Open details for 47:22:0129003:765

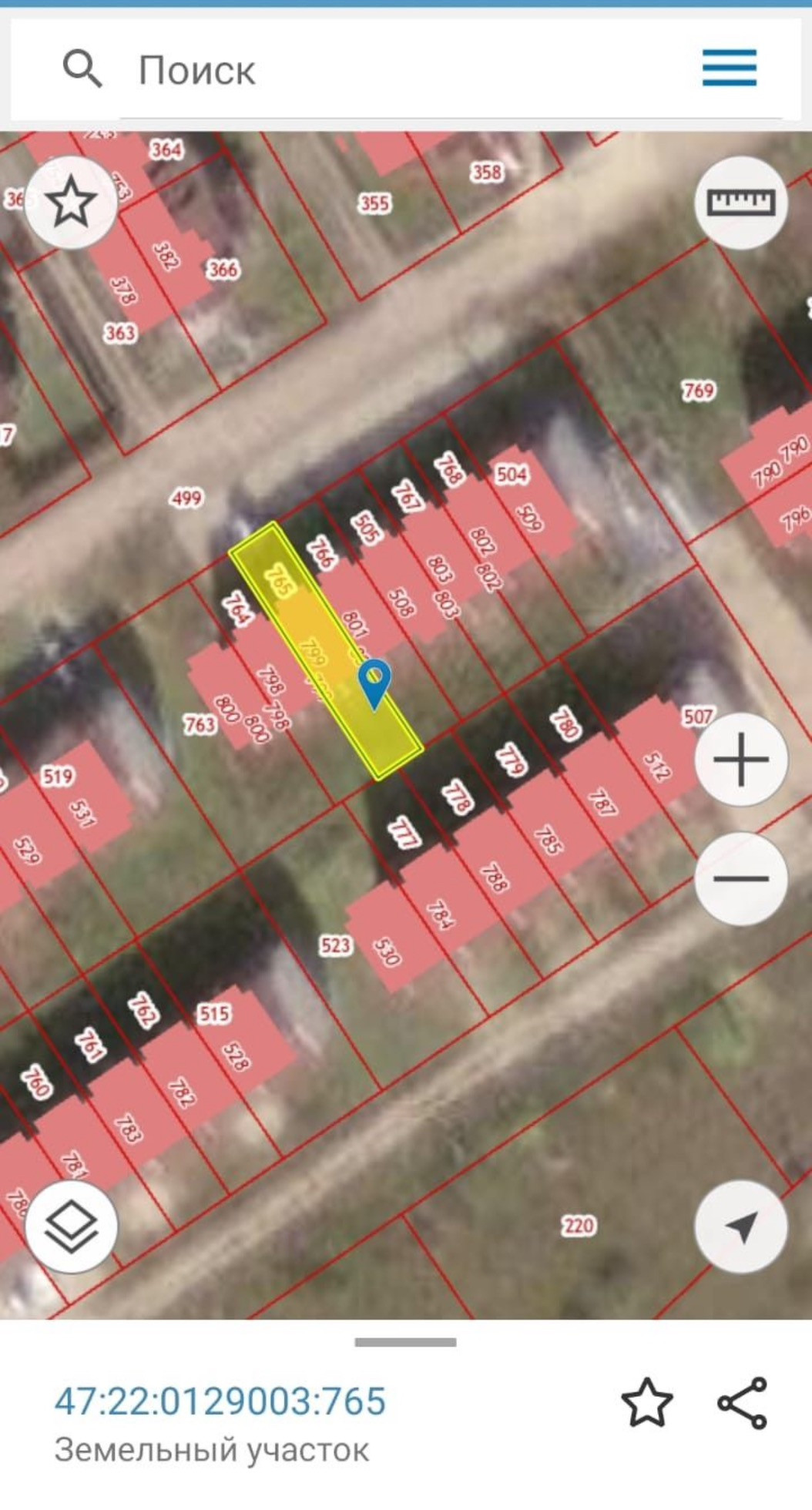pyautogui.click(x=220, y=1401)
